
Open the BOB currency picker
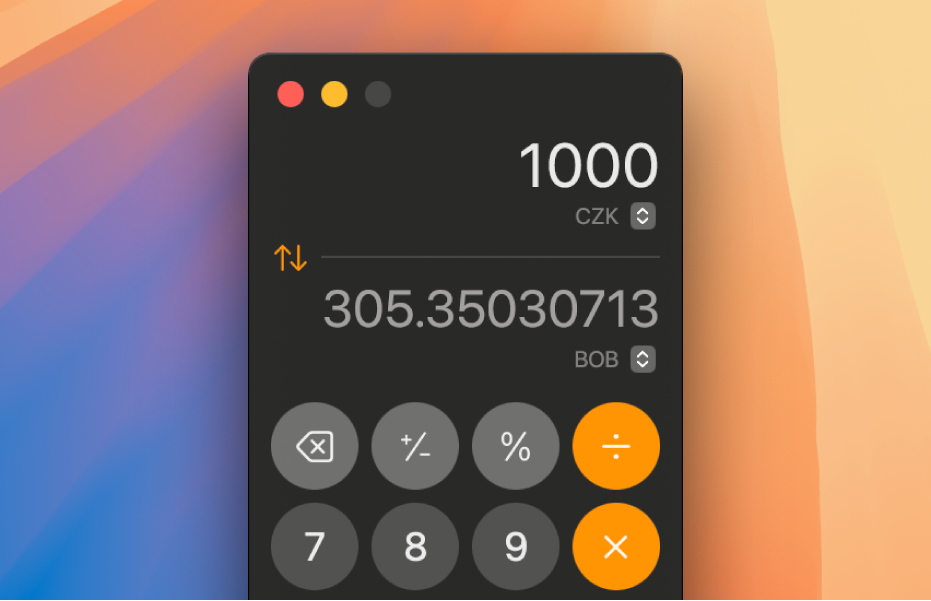click(643, 359)
